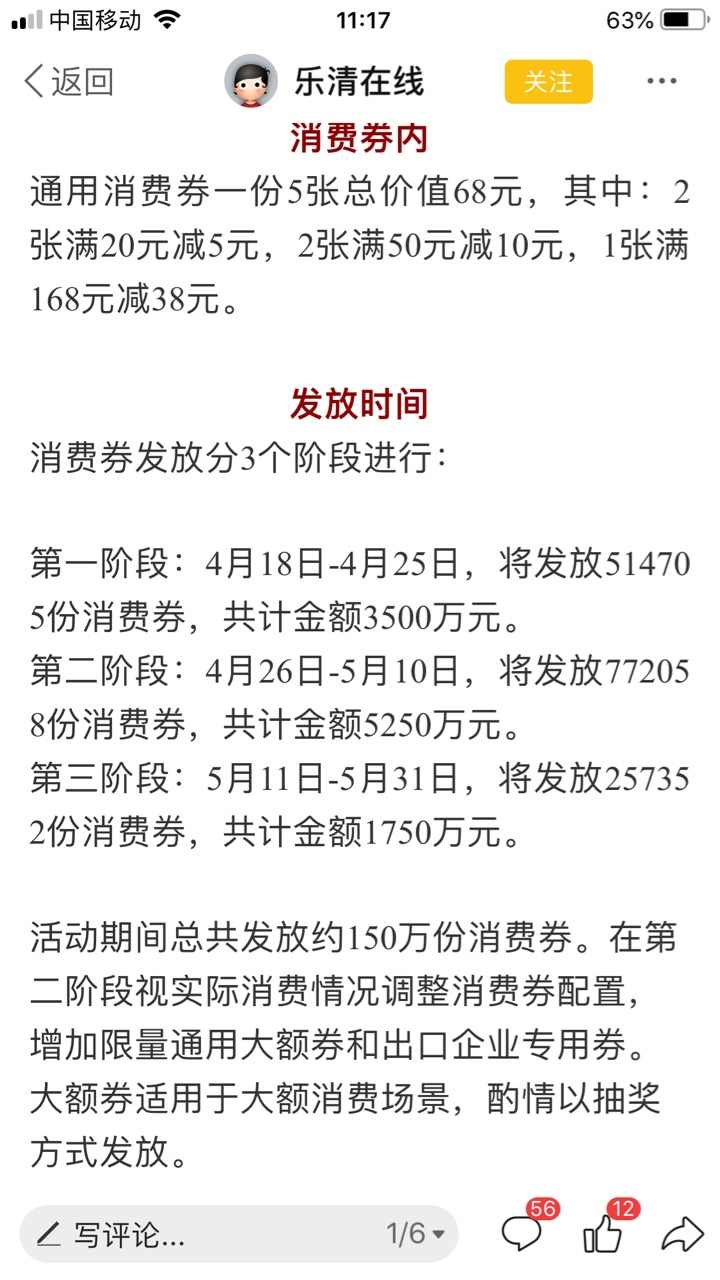Image resolution: width=720 pixels, height=1280 pixels.
Task: Expand the 1/6 page selector
Action: coord(416,1234)
